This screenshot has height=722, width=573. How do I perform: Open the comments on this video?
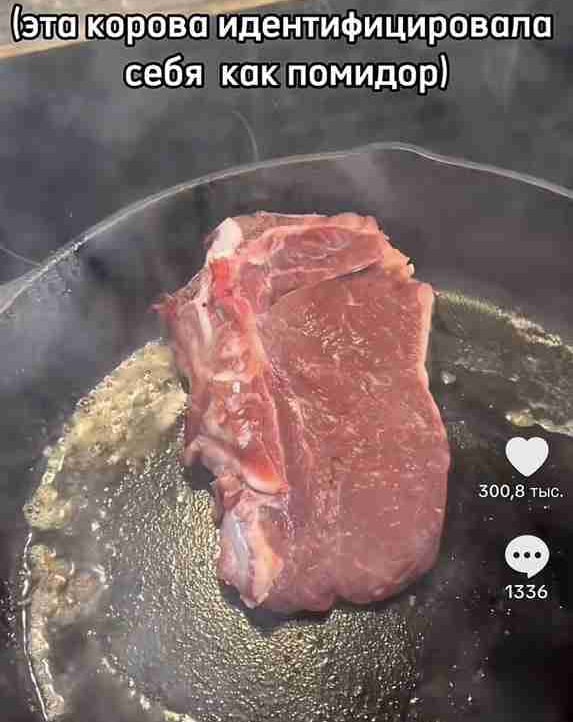tap(527, 557)
